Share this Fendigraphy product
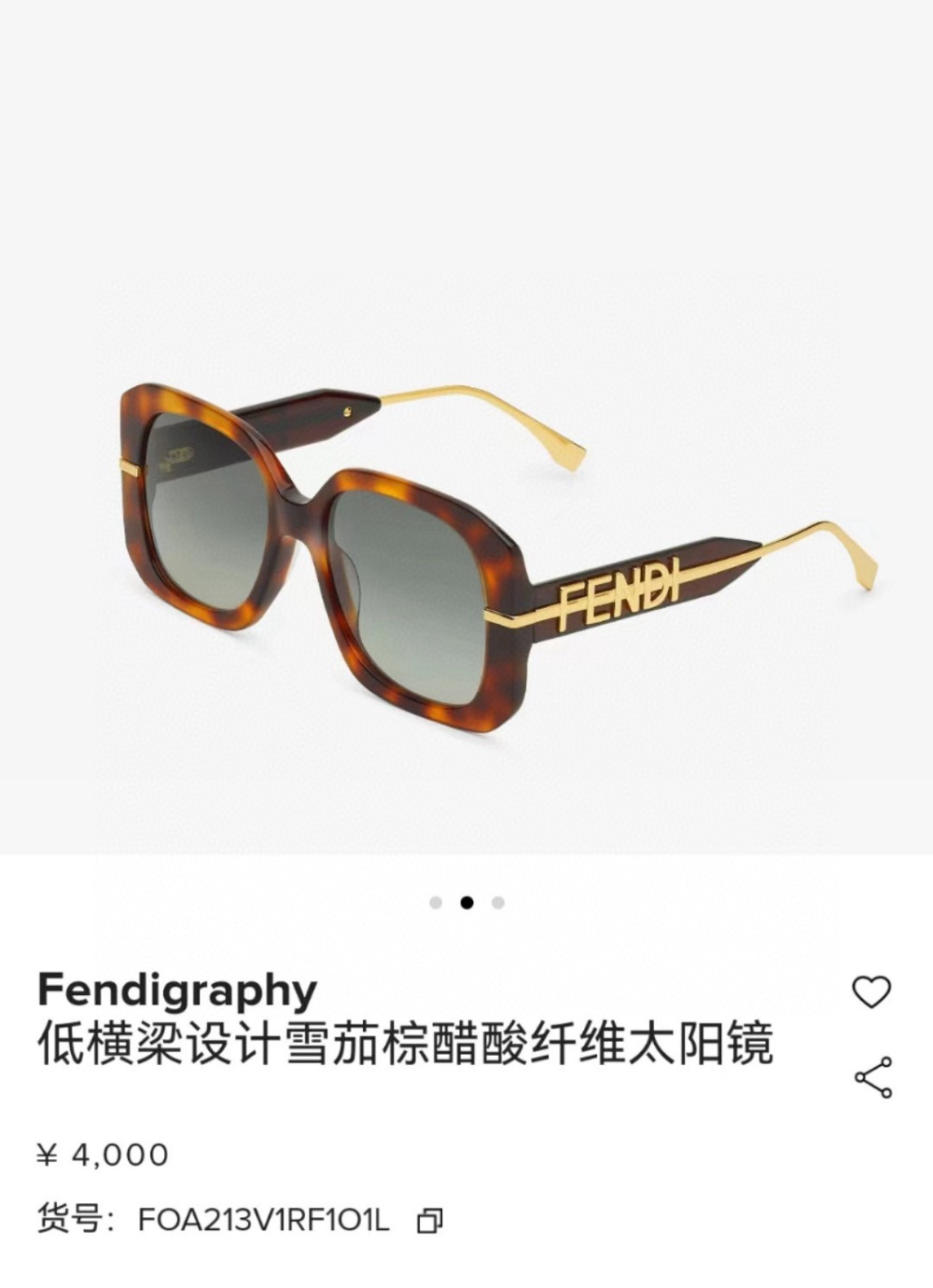The width and height of the screenshot is (933, 1288). (x=873, y=1078)
